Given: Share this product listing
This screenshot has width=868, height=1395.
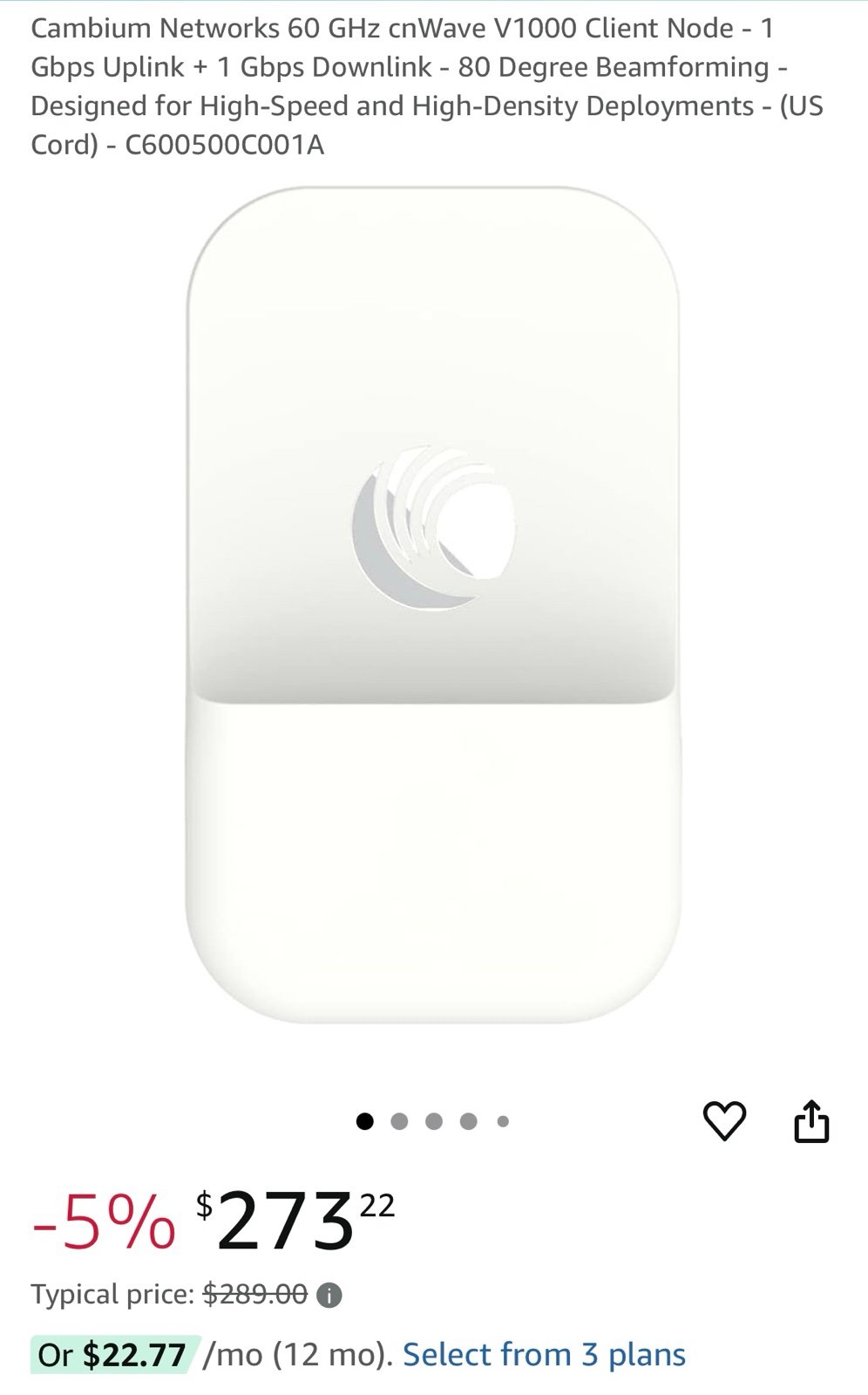Looking at the screenshot, I should coord(811,1121).
